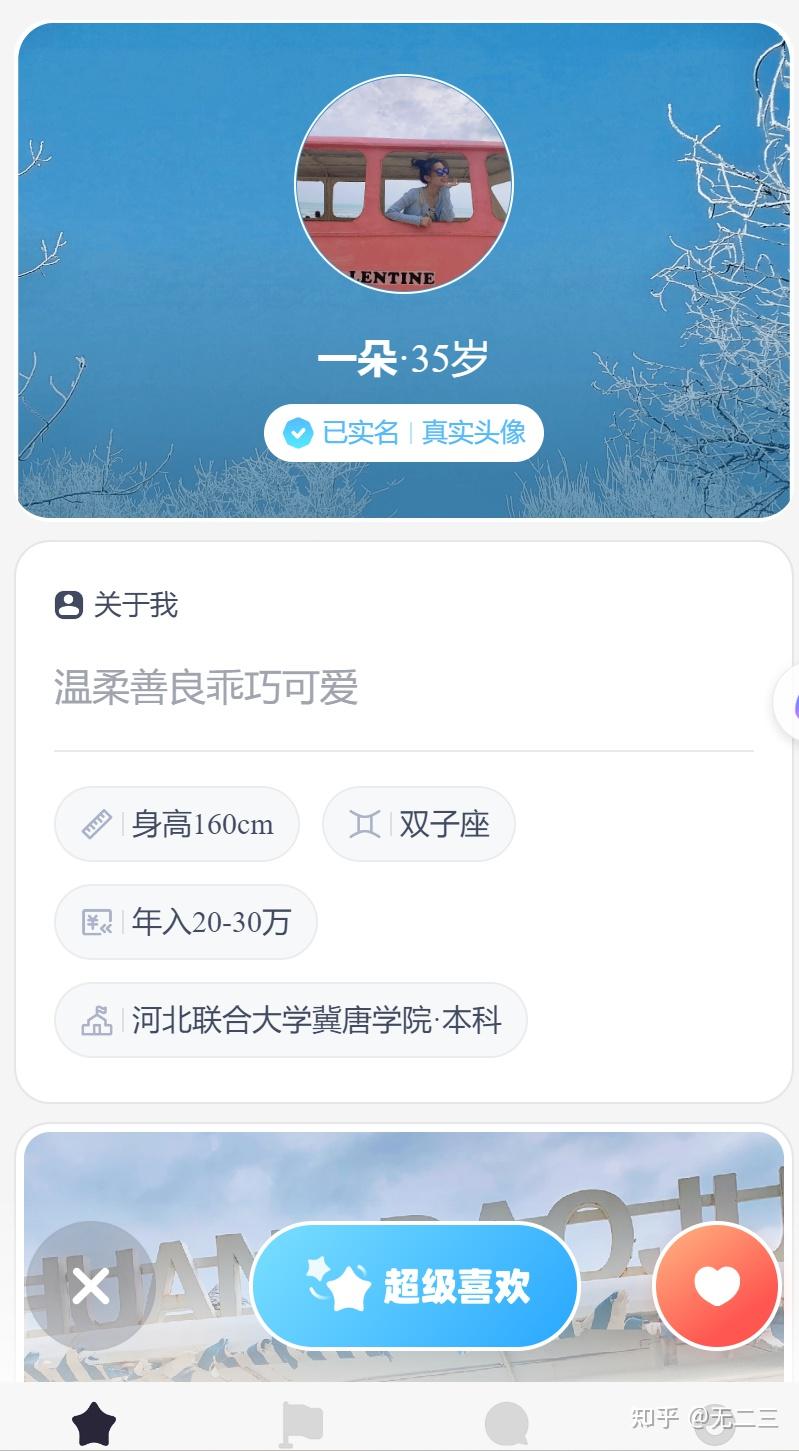Tap the 河北联合大学冀唐学院·本科 education tag
Viewport: 799px width, 1451px height.
pyautogui.click(x=290, y=1020)
